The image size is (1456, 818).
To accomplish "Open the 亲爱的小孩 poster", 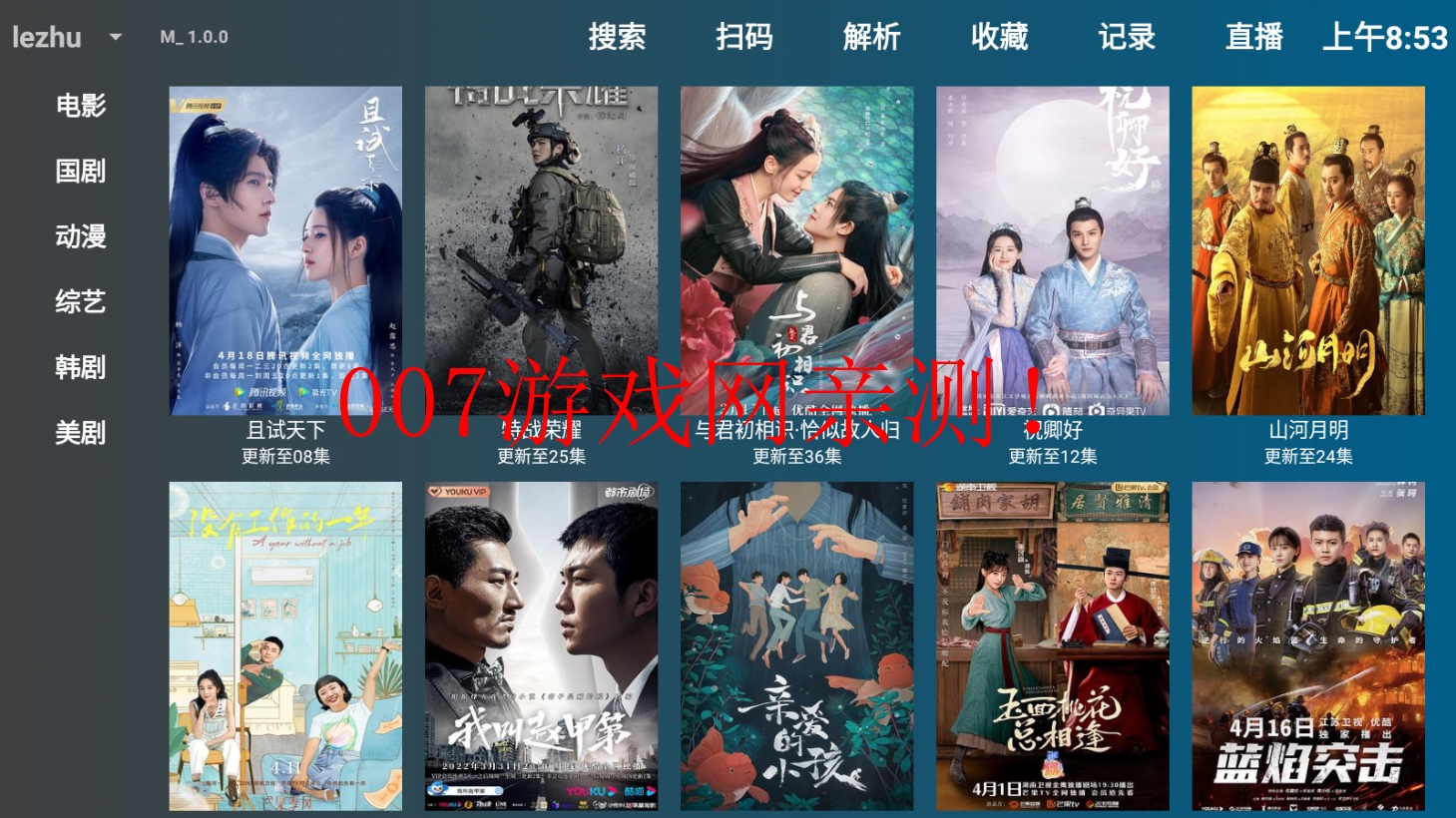I will click(796, 646).
